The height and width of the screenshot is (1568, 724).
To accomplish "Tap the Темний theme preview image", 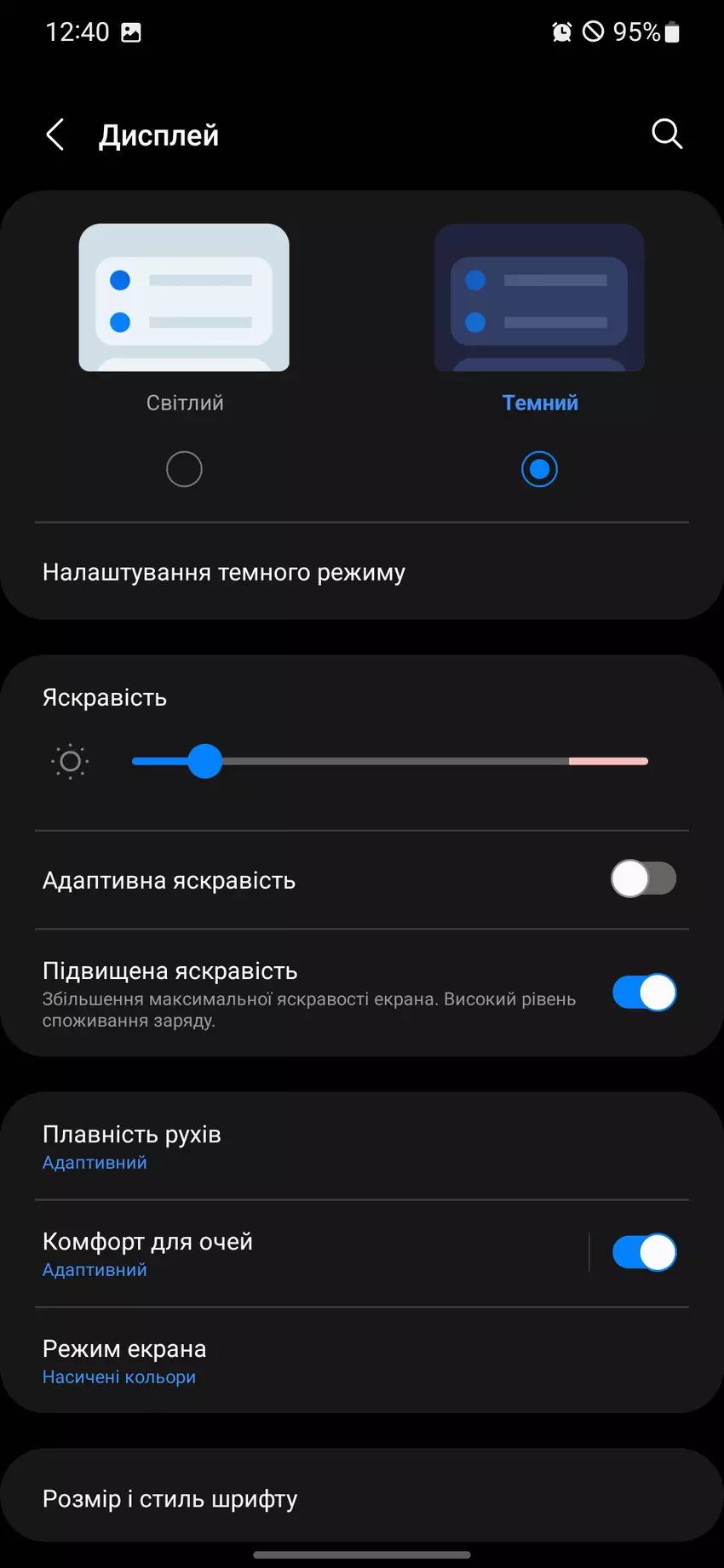I will coord(539,297).
